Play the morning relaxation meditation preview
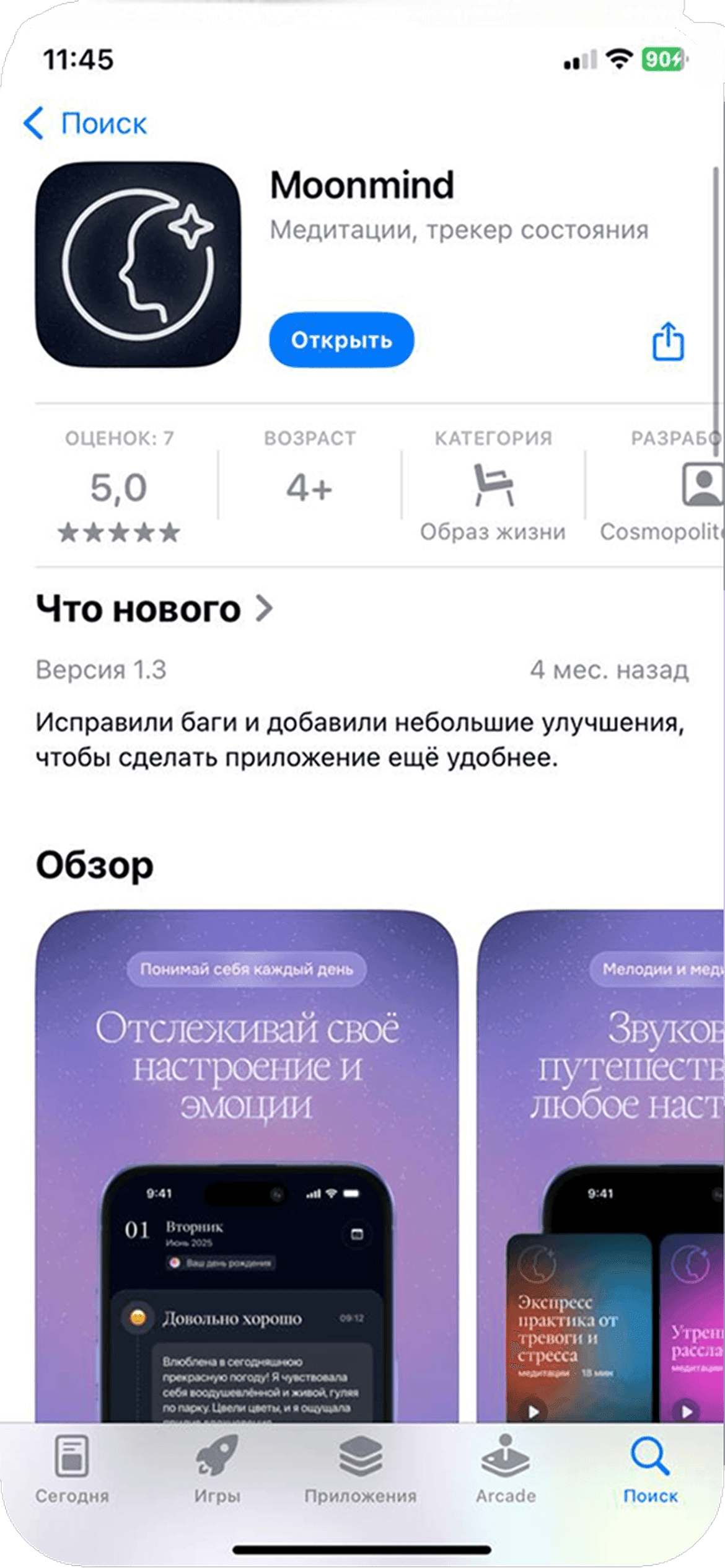The height and width of the screenshot is (1568, 725). (x=687, y=1411)
